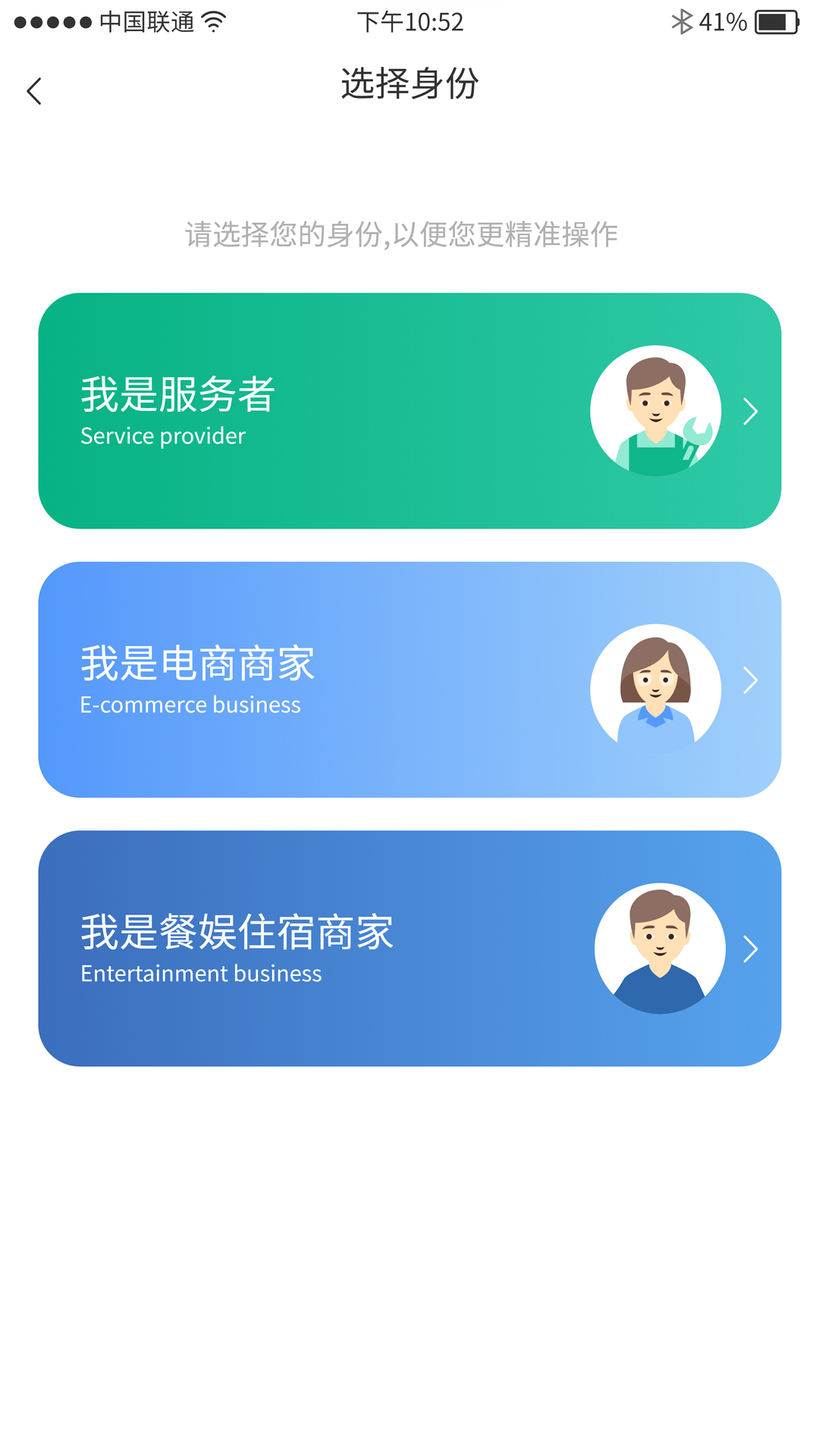Go back using the top-left arrow
Screen dimensions: 819x1456
pyautogui.click(x=34, y=91)
